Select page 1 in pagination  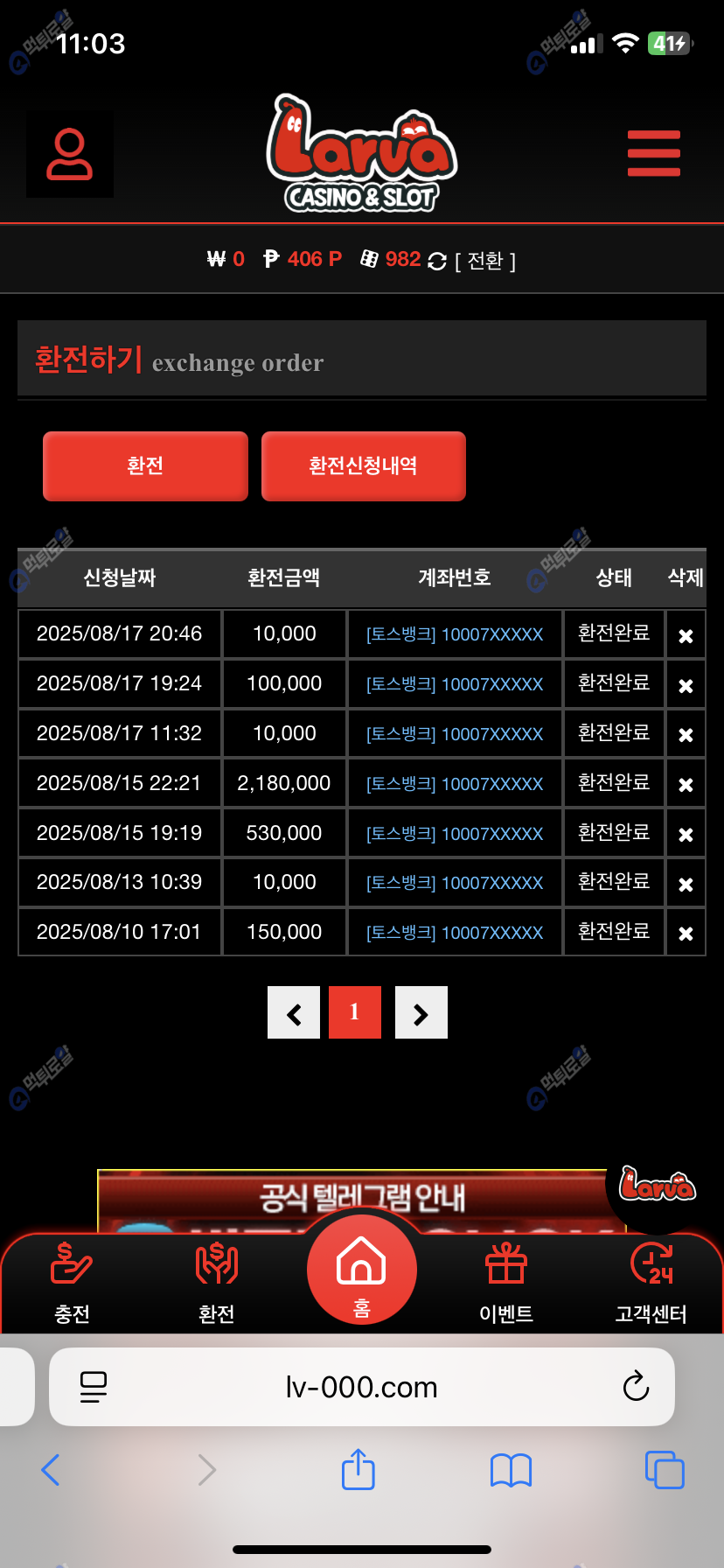[355, 1012]
